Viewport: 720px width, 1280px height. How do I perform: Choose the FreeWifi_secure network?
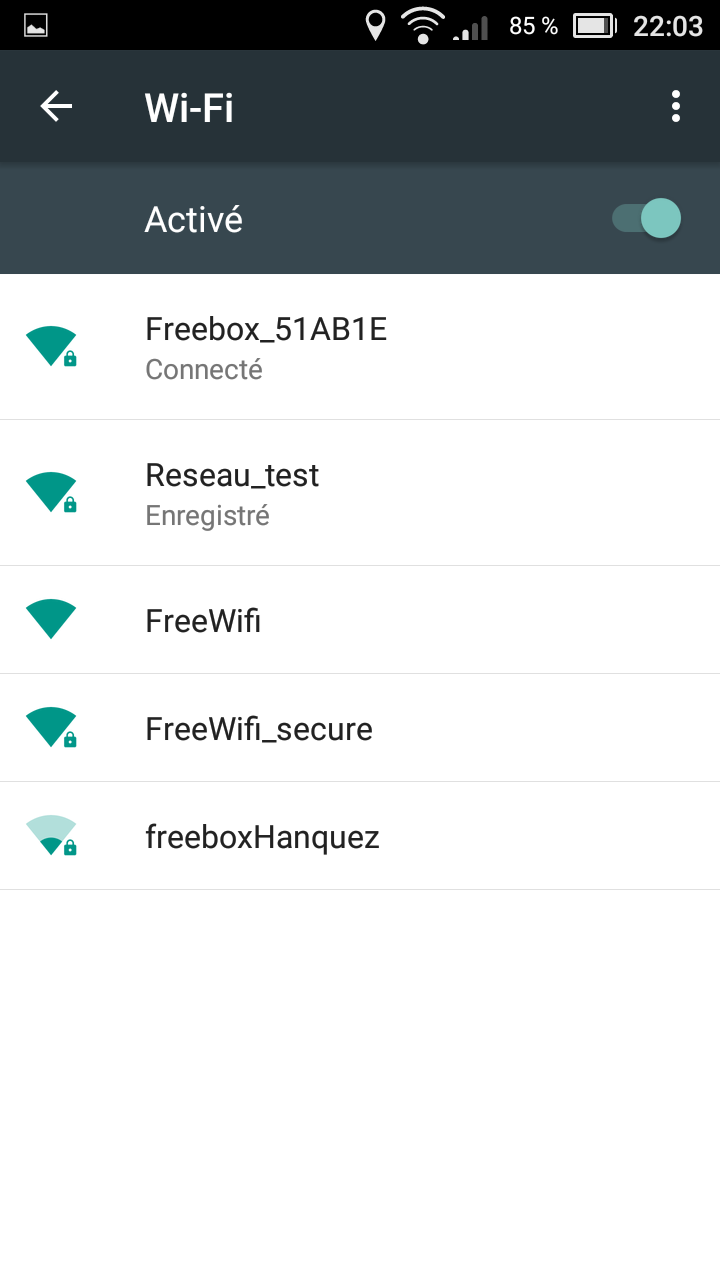(360, 728)
